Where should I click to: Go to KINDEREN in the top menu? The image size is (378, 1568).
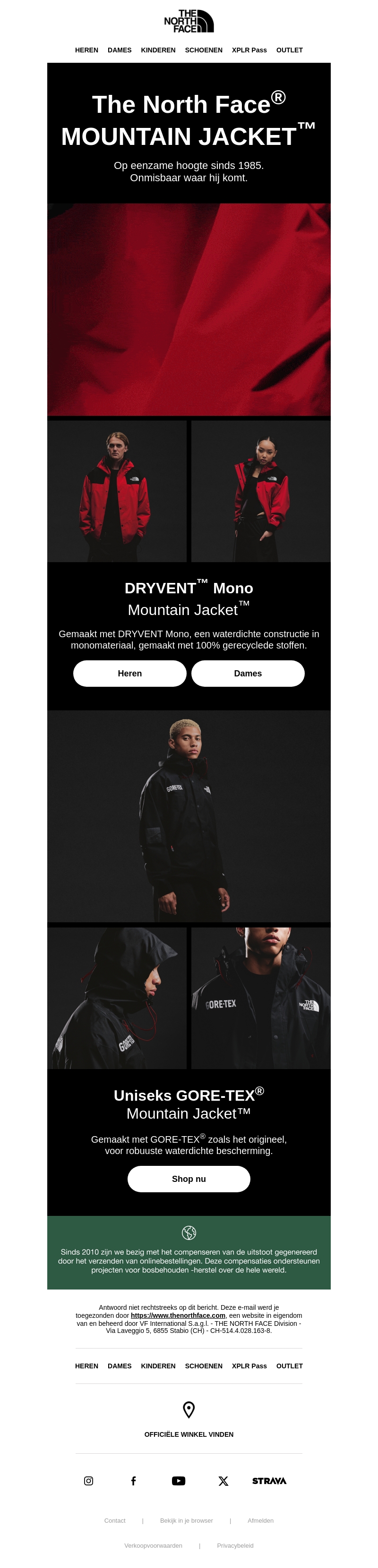pyautogui.click(x=158, y=50)
